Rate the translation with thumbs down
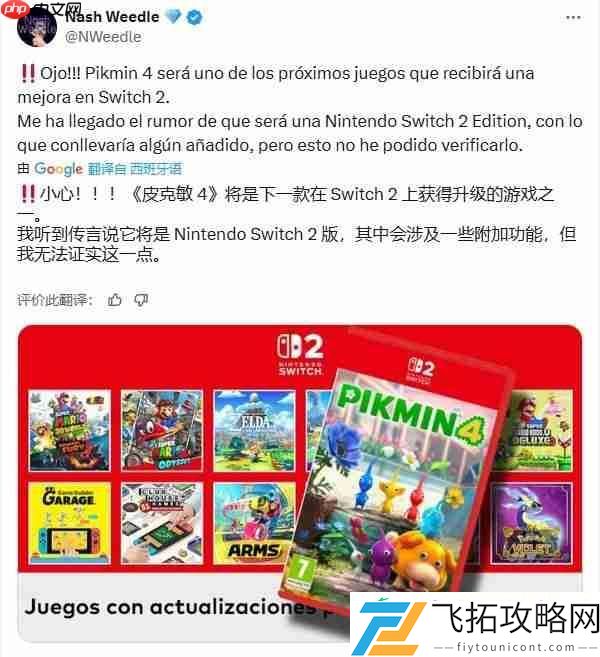The image size is (600, 657). tap(141, 299)
